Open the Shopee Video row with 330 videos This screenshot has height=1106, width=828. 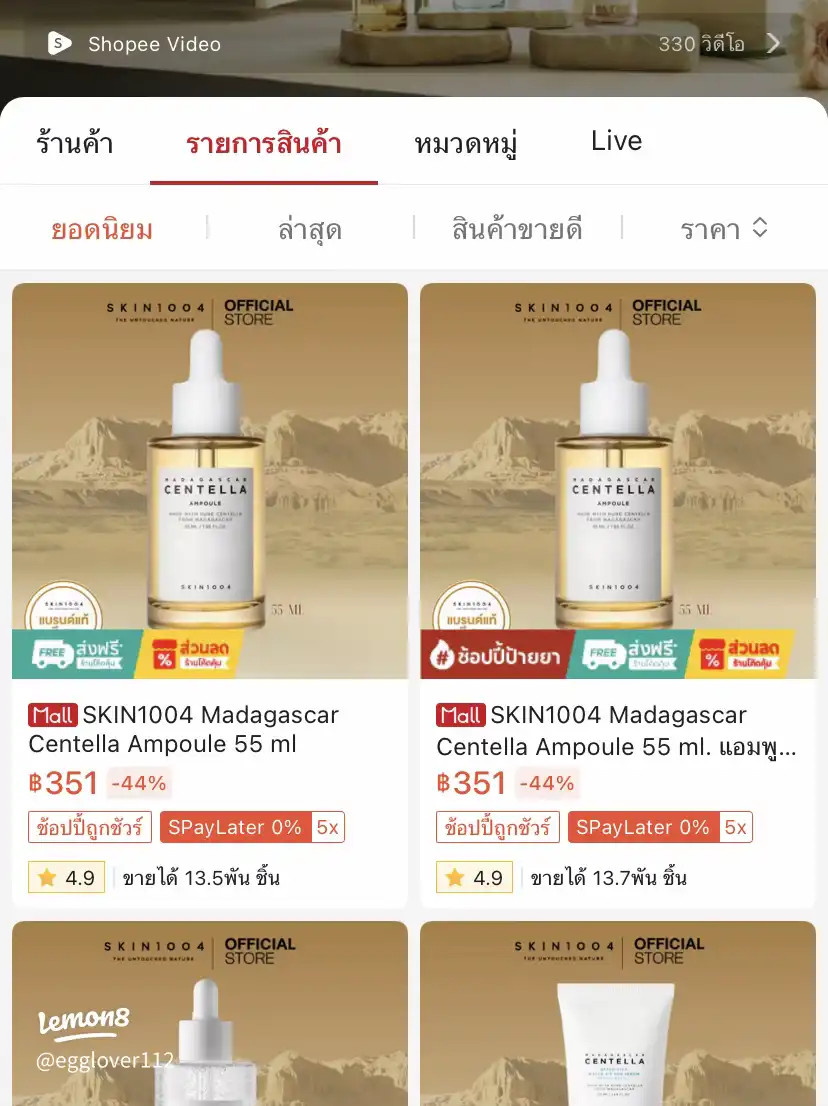pyautogui.click(x=414, y=44)
